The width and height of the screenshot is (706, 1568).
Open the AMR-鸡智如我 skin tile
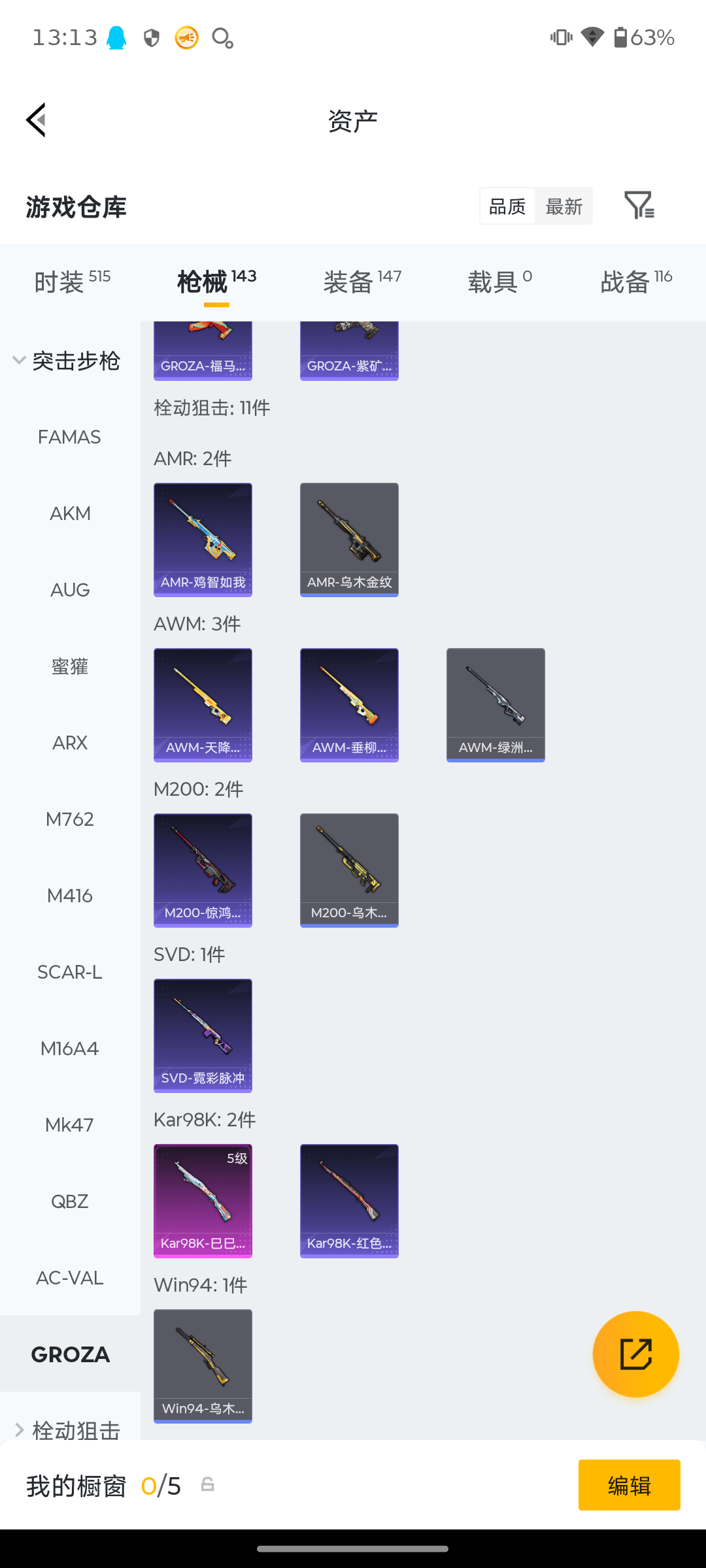[x=203, y=540]
